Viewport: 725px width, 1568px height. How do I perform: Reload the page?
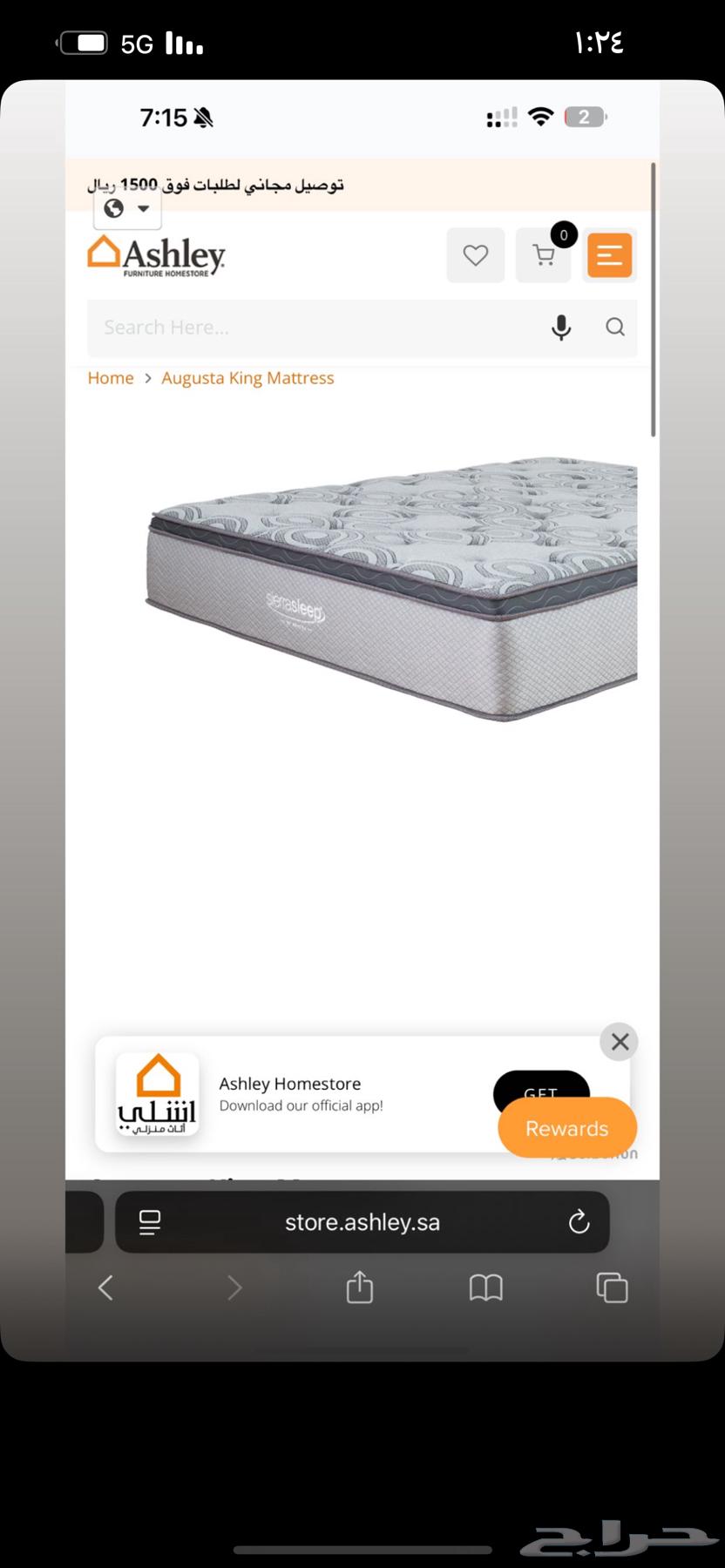tap(579, 1222)
